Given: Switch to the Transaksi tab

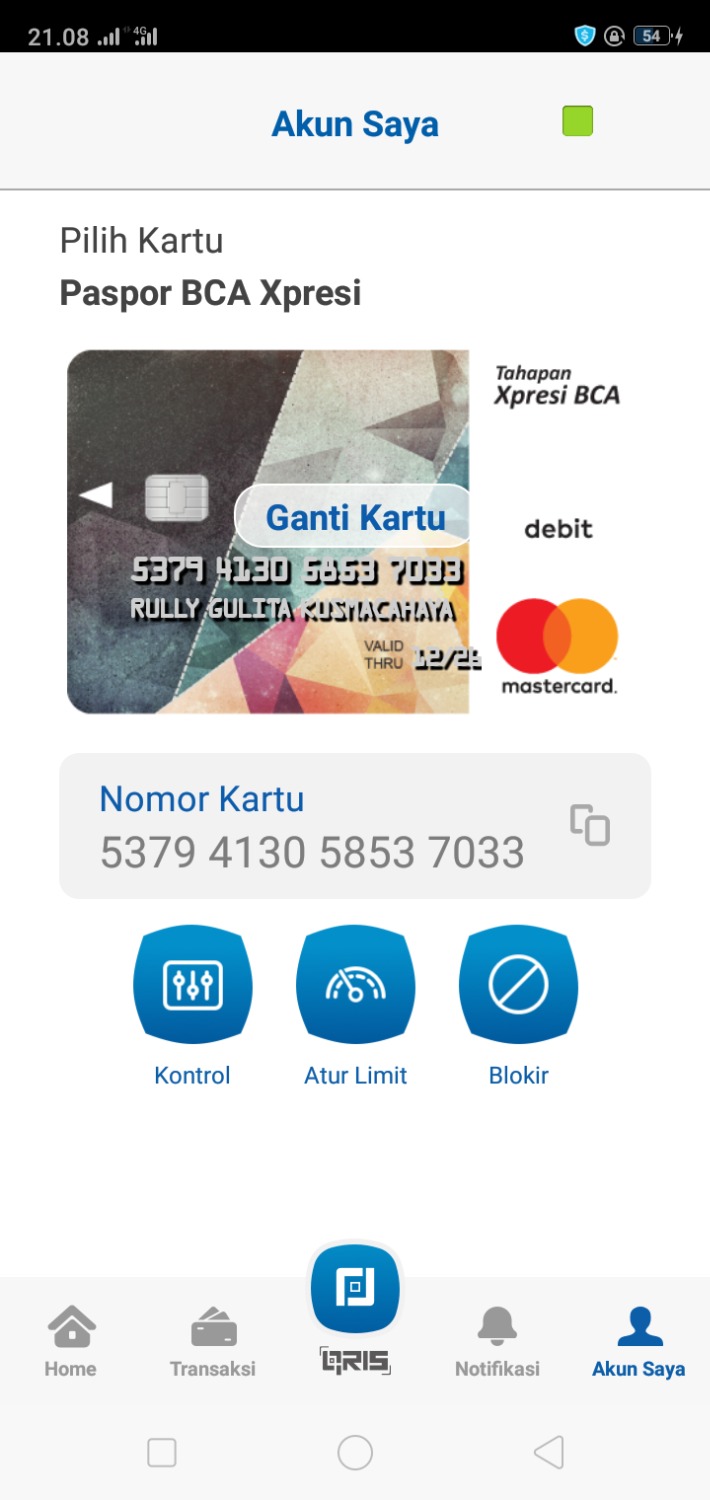Looking at the screenshot, I should 213,1342.
